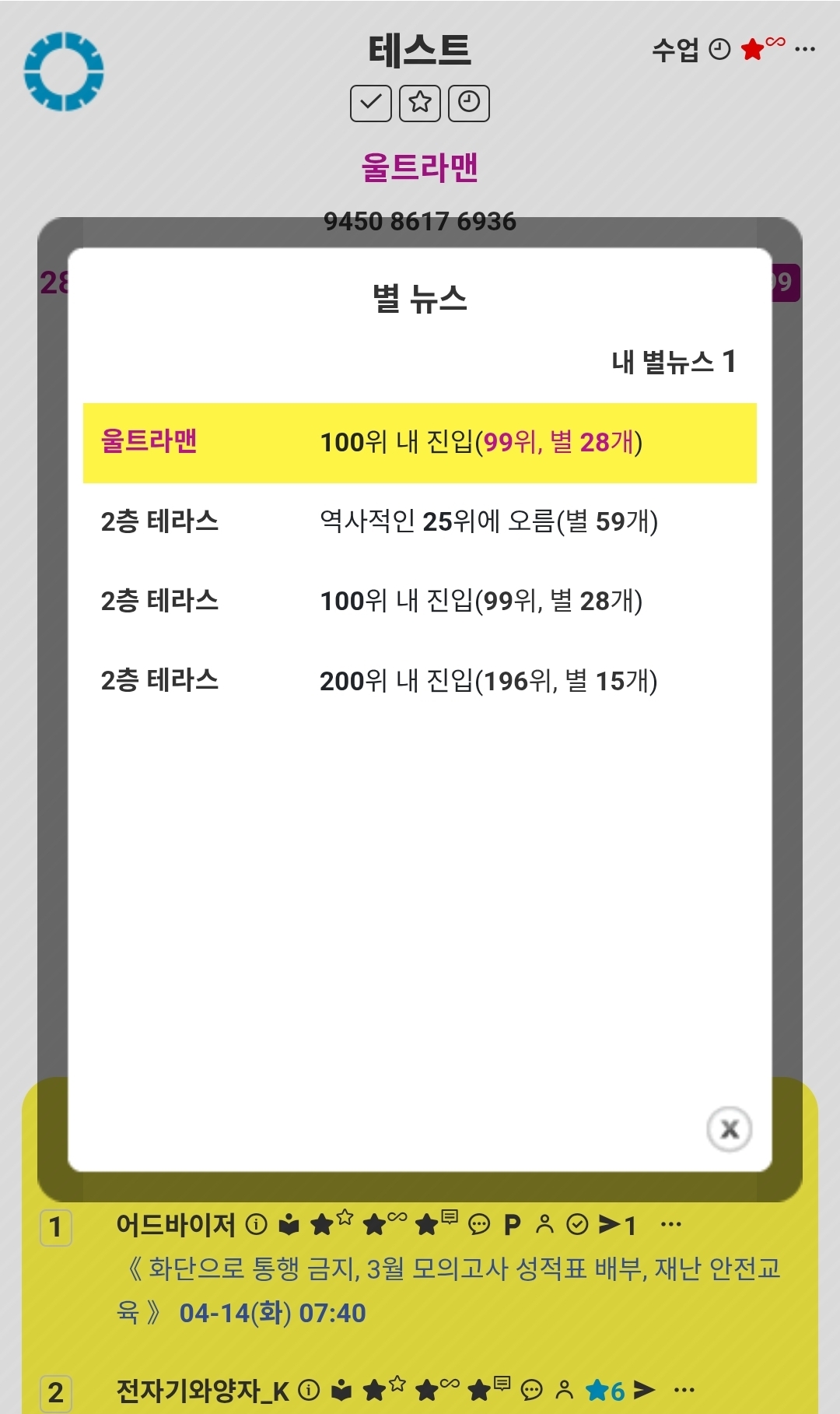
Task: Open 2층 테라스 역사적인 25위 news row
Action: (x=420, y=522)
